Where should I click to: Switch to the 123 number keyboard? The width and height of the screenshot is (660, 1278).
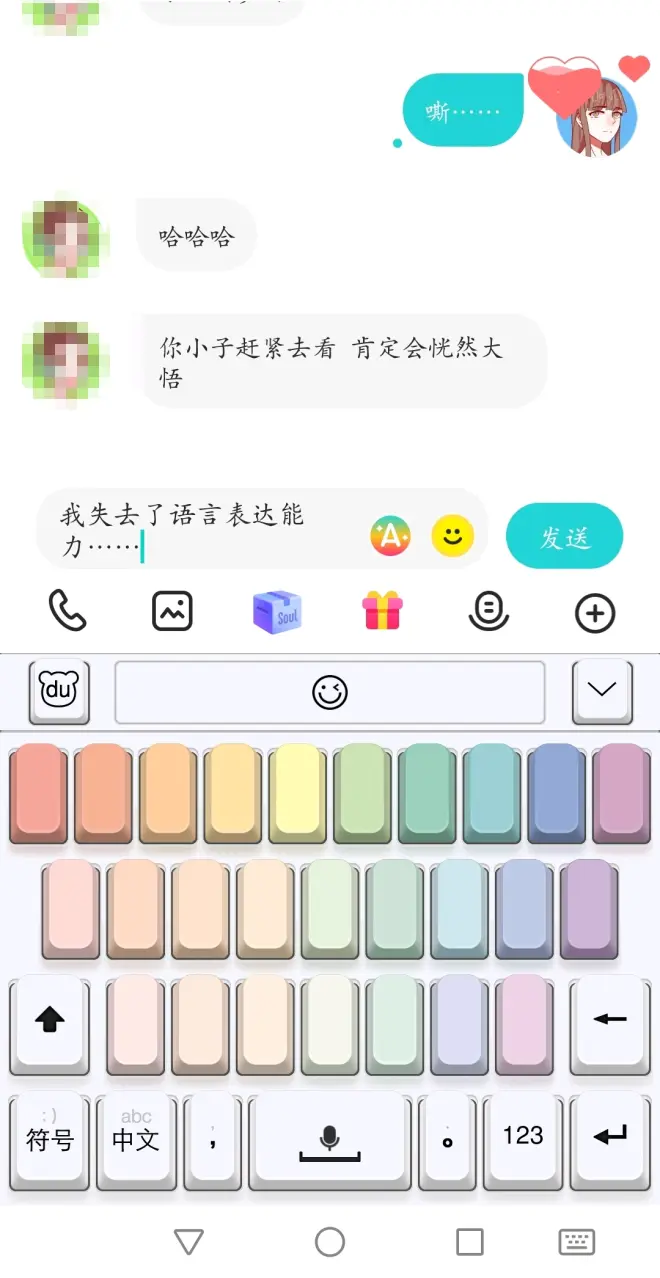click(x=522, y=1136)
